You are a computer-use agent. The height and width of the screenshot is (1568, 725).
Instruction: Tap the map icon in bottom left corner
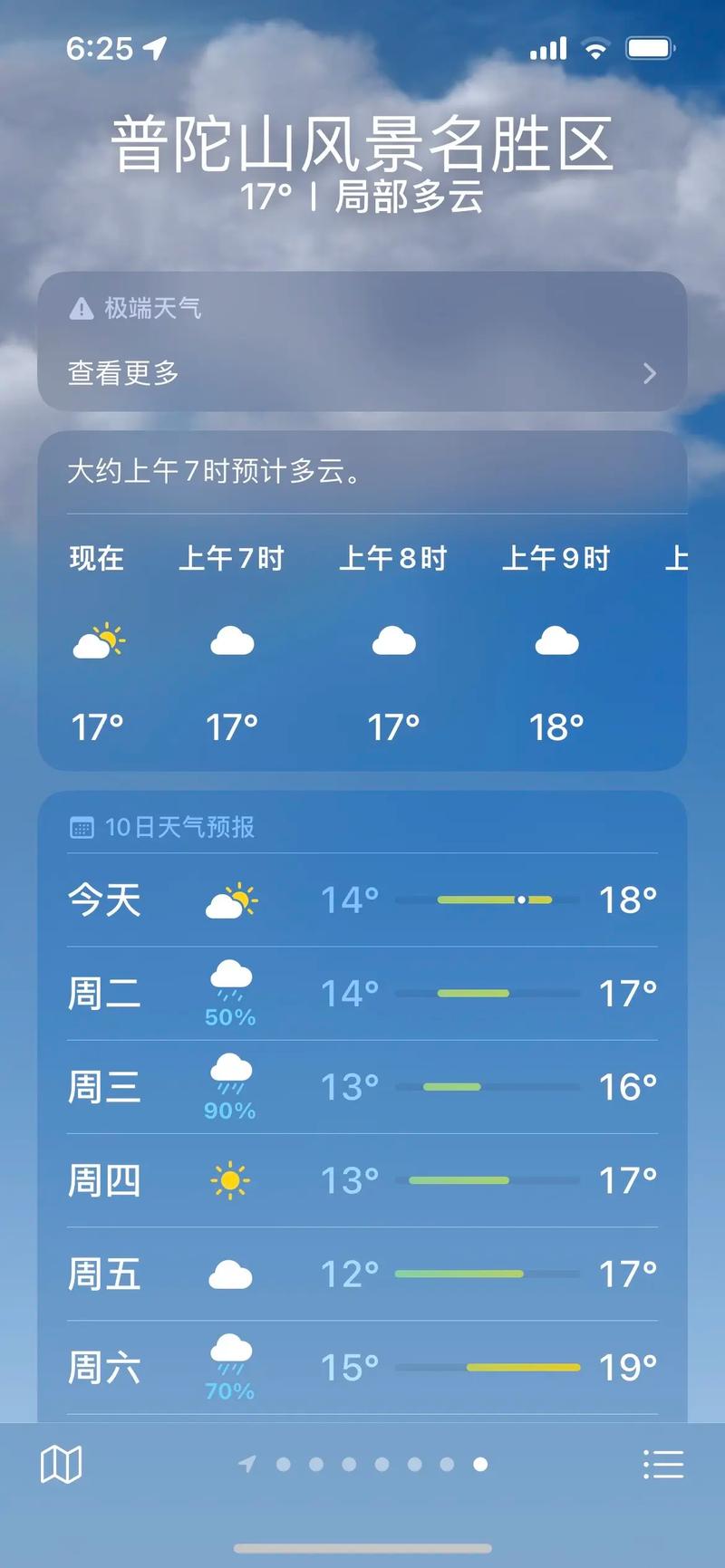pyautogui.click(x=61, y=1462)
